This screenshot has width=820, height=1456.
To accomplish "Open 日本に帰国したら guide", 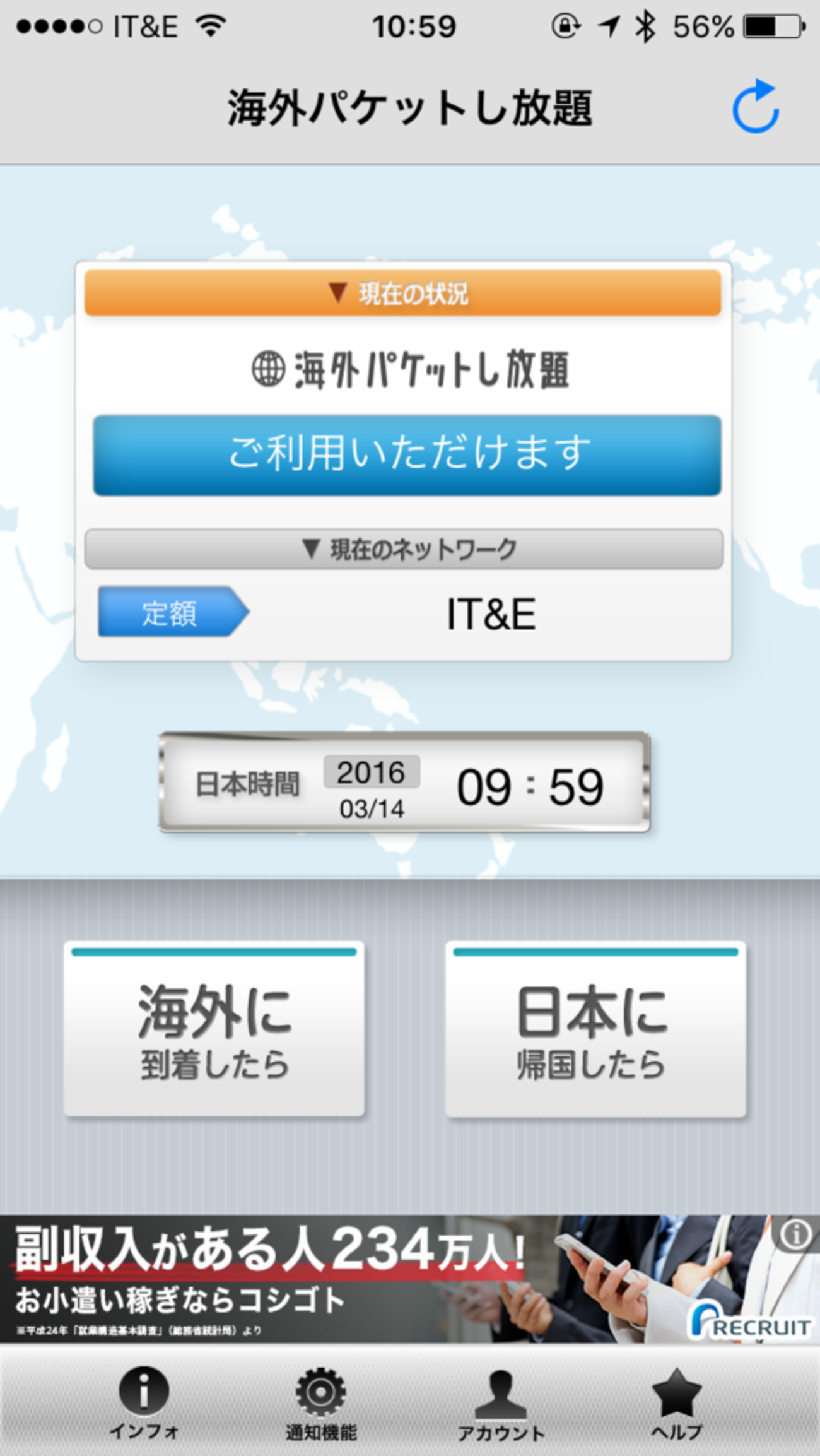I will [595, 1029].
